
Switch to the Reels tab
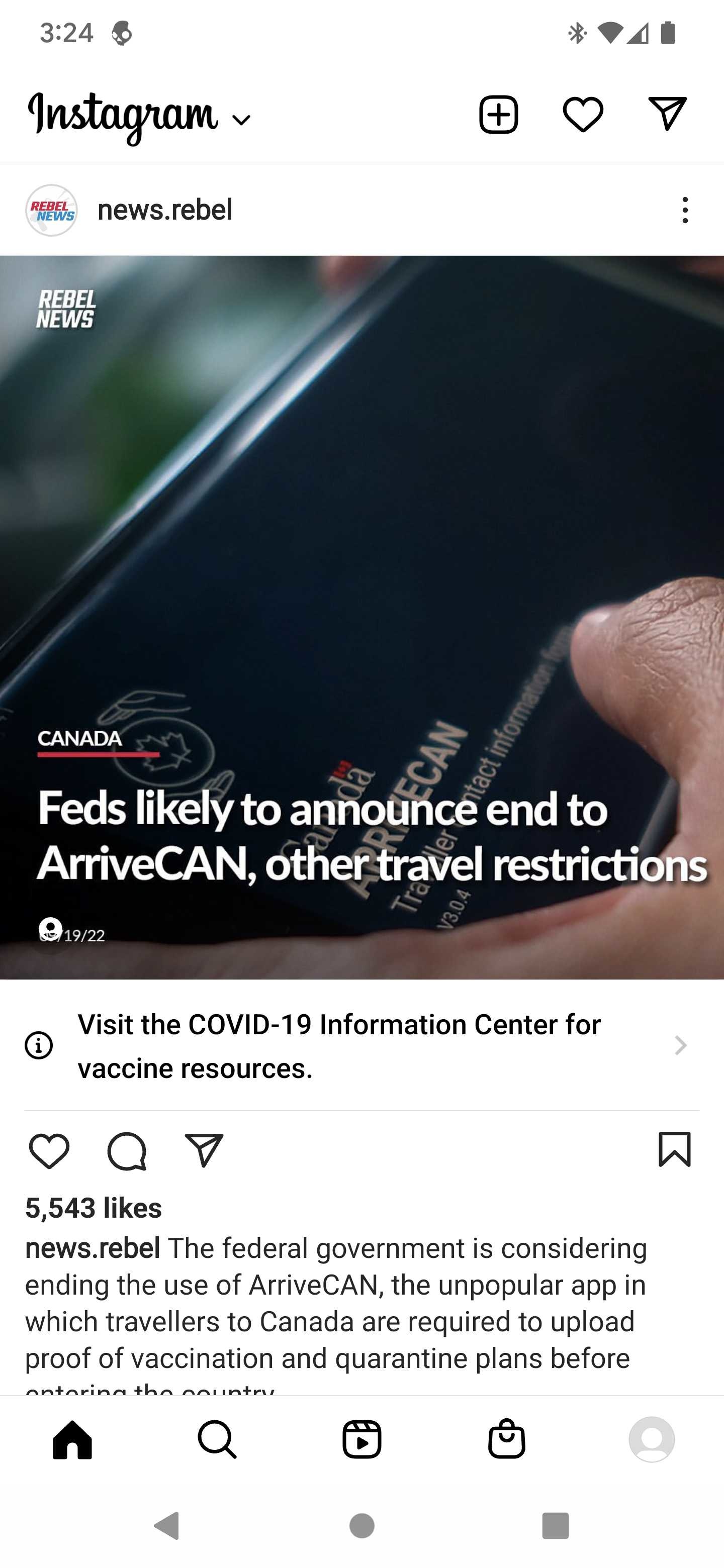[x=361, y=1439]
